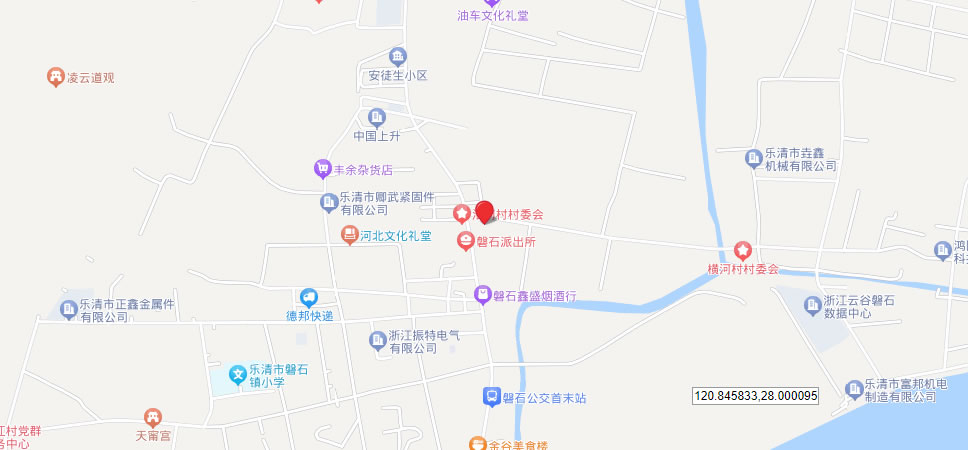Open 河北文化礼堂 point of interest
The width and height of the screenshot is (968, 450).
click(349, 235)
